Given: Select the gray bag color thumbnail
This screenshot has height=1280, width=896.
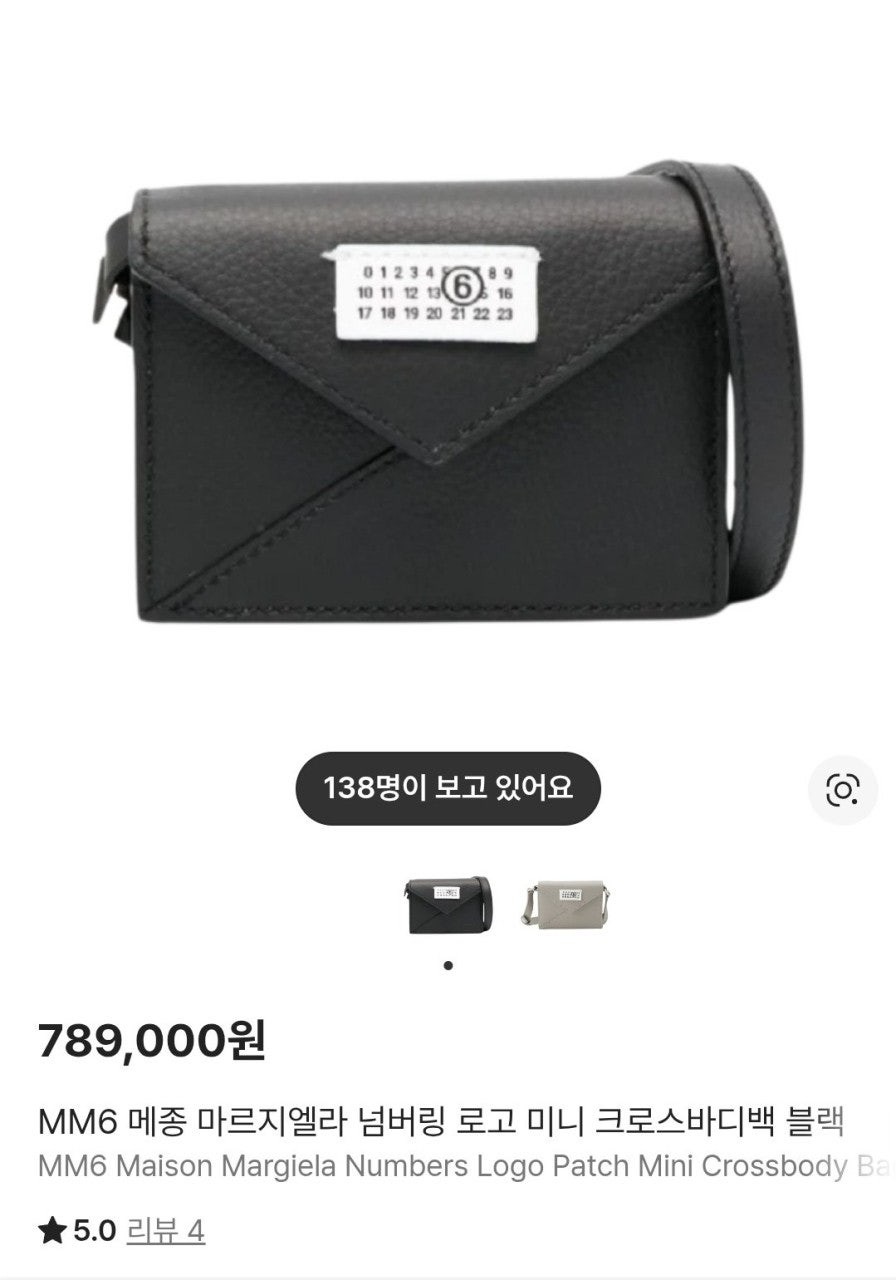Looking at the screenshot, I should coord(570,903).
